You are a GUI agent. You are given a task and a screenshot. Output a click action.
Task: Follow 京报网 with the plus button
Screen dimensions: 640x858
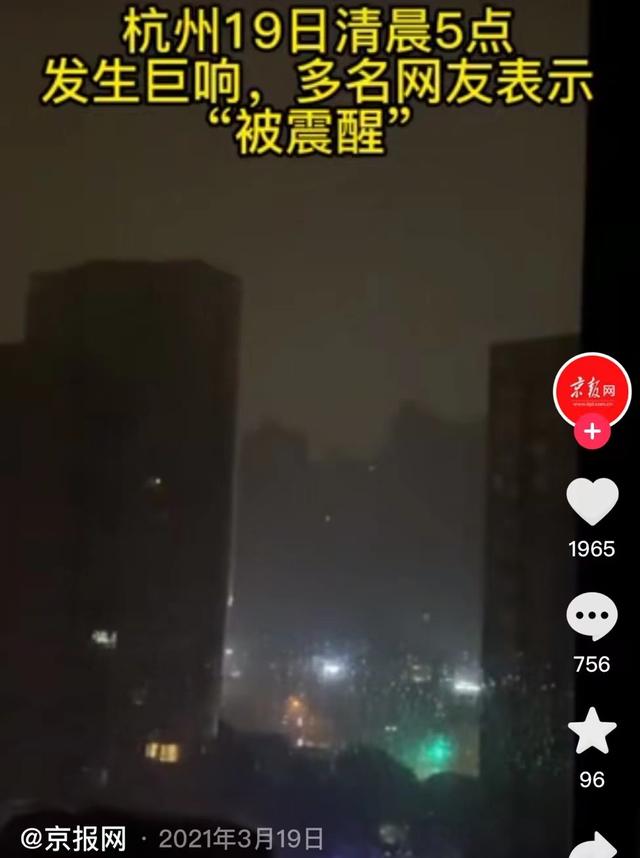coord(592,432)
